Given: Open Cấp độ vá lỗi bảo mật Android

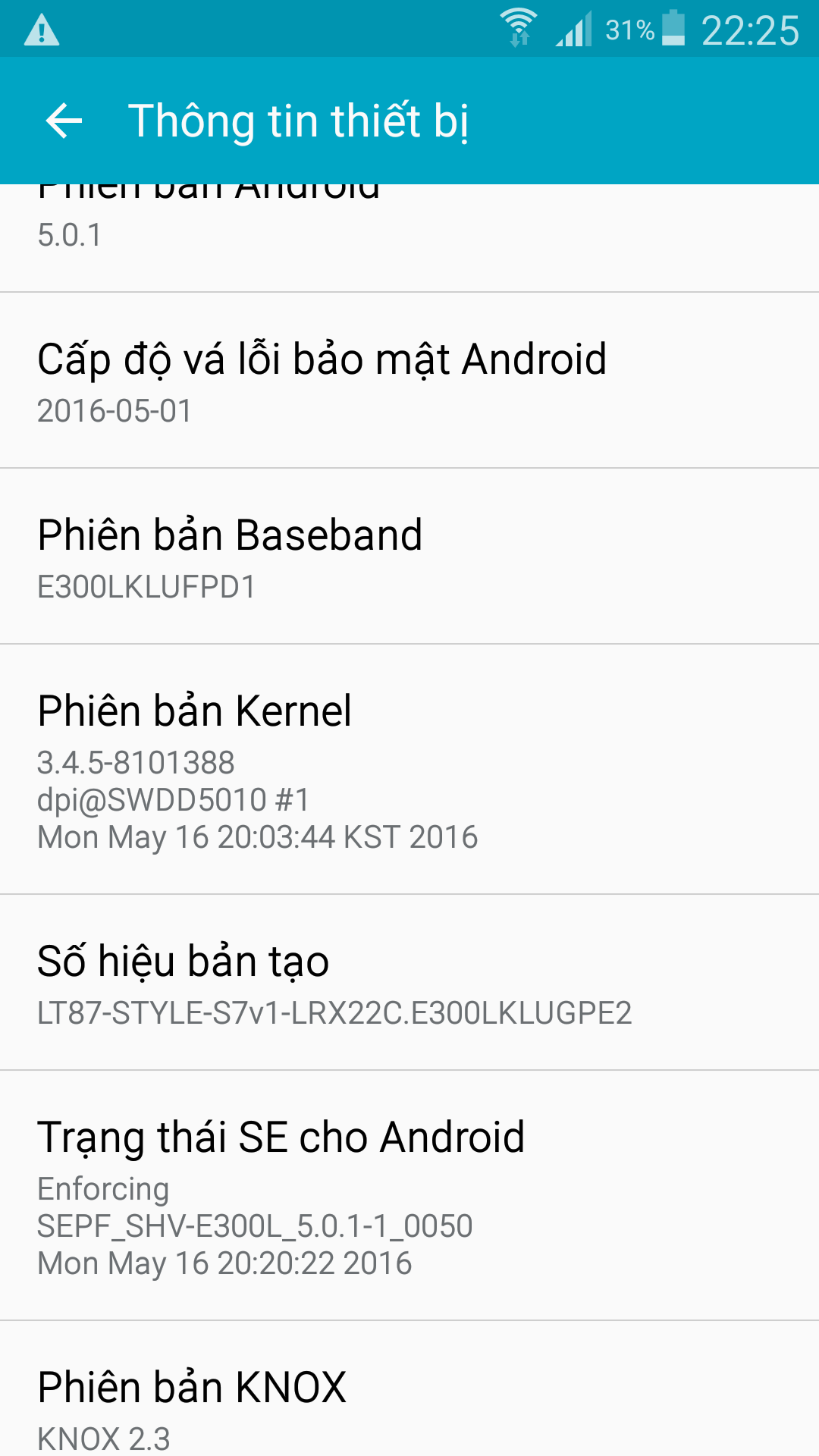Looking at the screenshot, I should [x=409, y=380].
